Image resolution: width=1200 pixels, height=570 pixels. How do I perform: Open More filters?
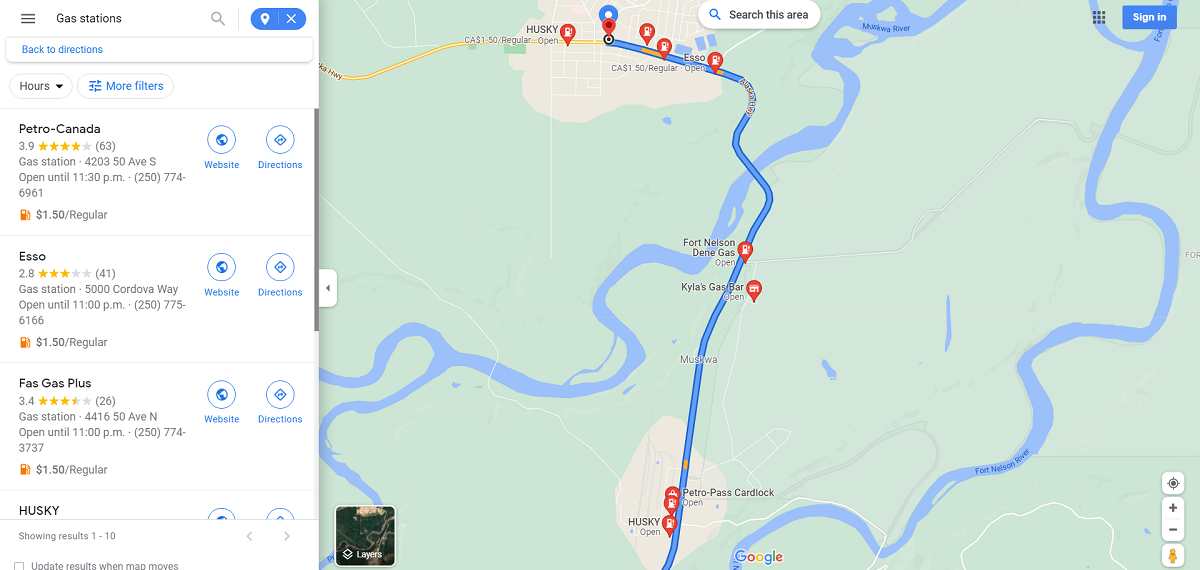point(126,86)
